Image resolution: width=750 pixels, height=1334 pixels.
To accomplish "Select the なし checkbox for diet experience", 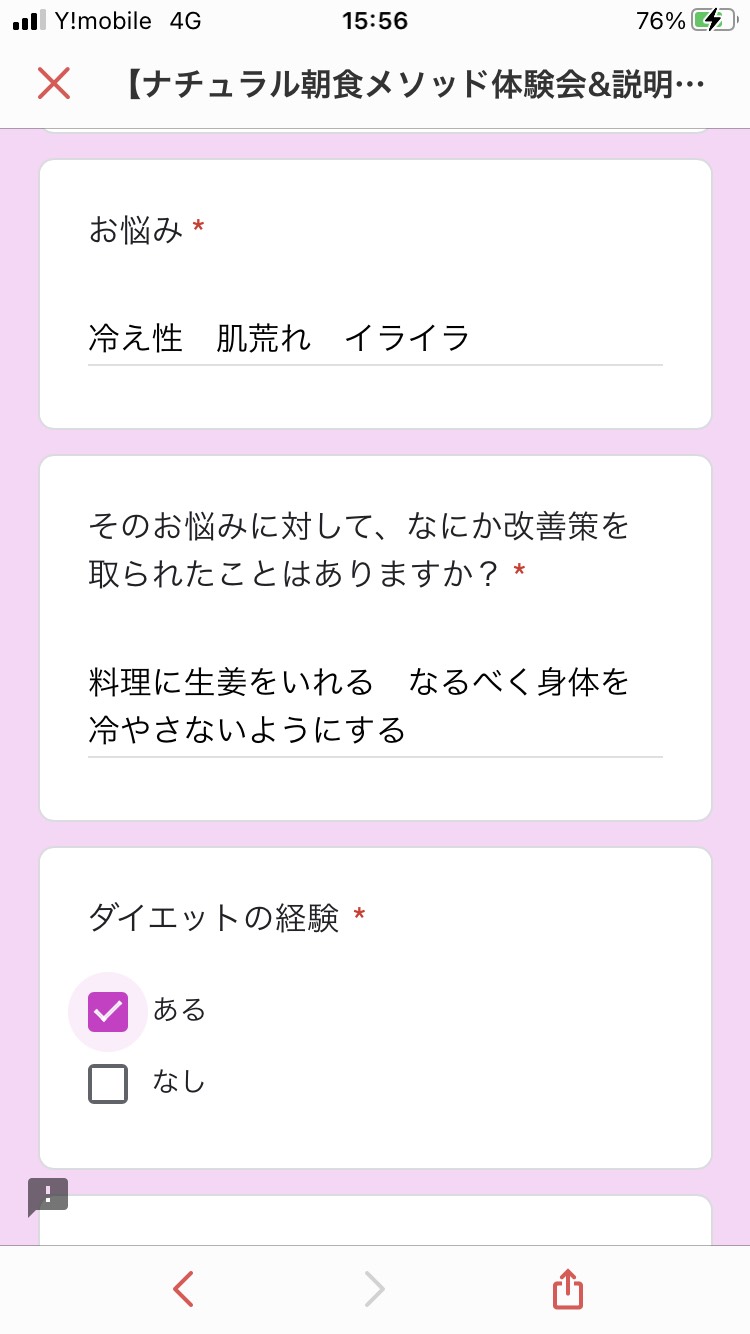I will [108, 1084].
